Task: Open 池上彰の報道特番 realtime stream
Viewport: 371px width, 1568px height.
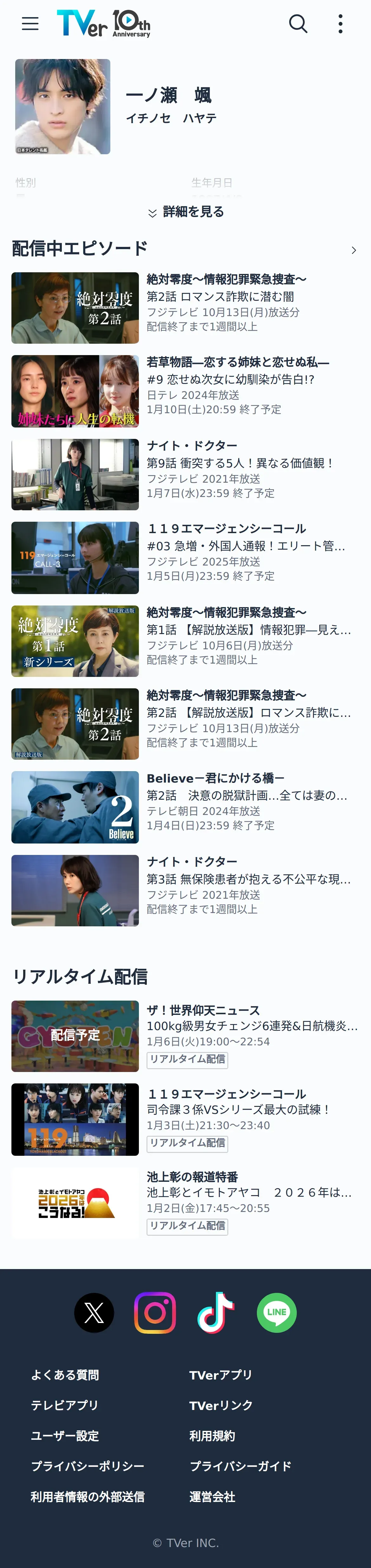Action: click(185, 1202)
